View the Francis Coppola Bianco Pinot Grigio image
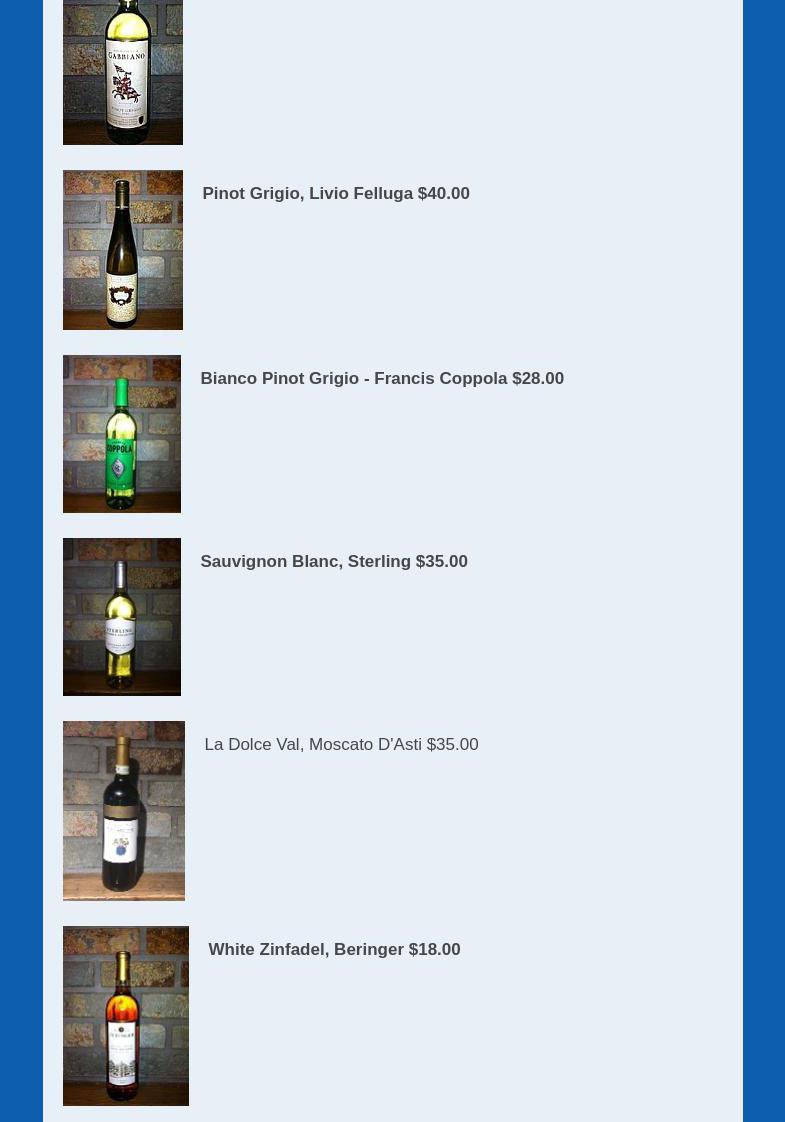The width and height of the screenshot is (785, 1122). tap(121, 434)
